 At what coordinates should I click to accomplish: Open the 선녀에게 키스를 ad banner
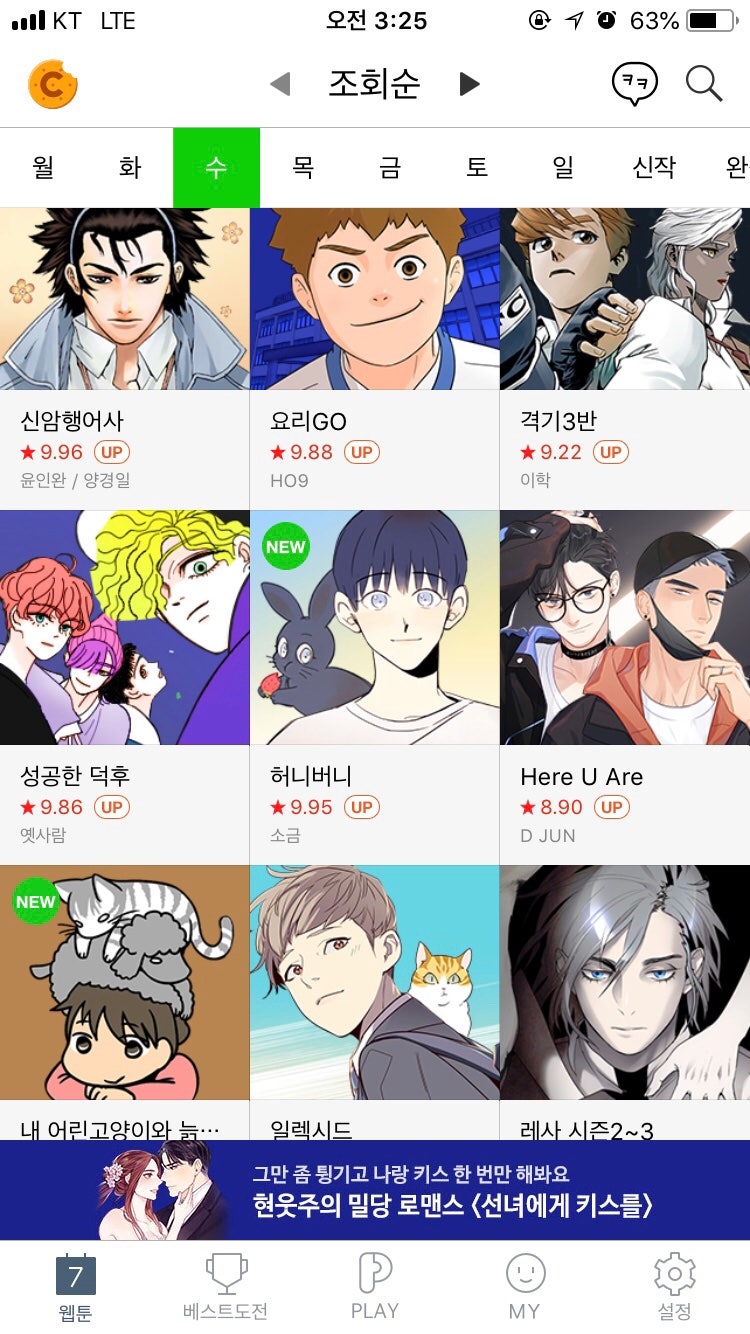click(375, 1190)
